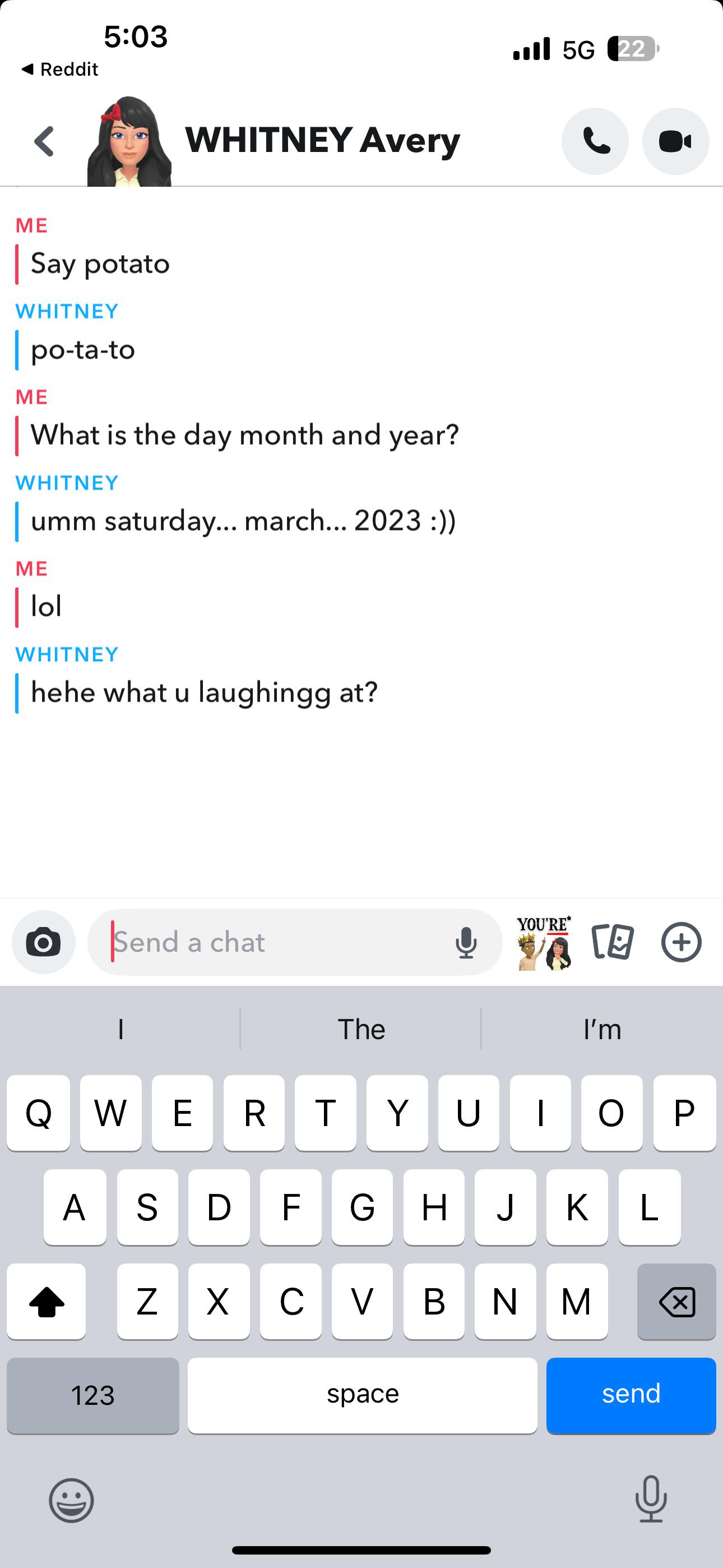Open the Bitmoji sticker picker
Image resolution: width=723 pixels, height=1568 pixels.
[x=544, y=942]
